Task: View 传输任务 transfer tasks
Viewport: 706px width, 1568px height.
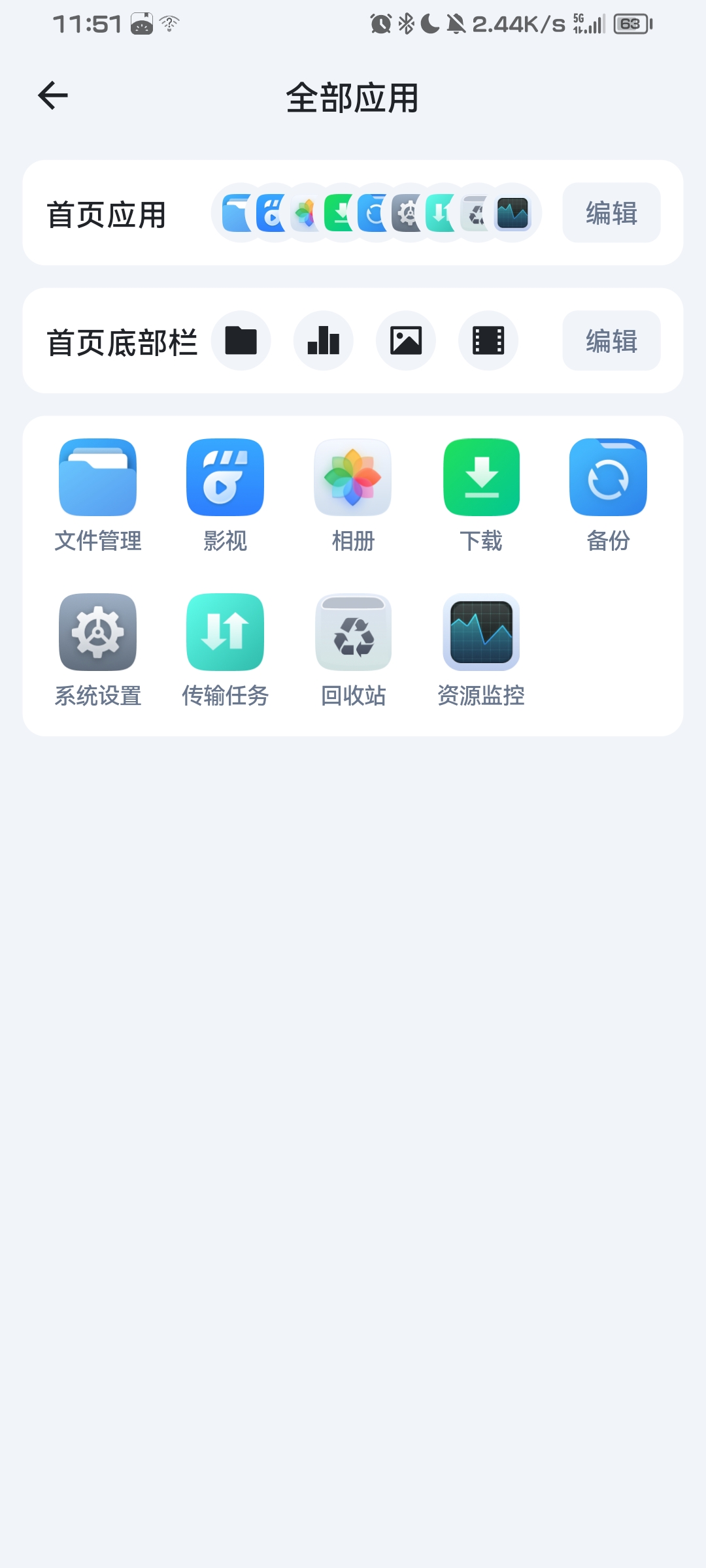Action: pos(226,632)
